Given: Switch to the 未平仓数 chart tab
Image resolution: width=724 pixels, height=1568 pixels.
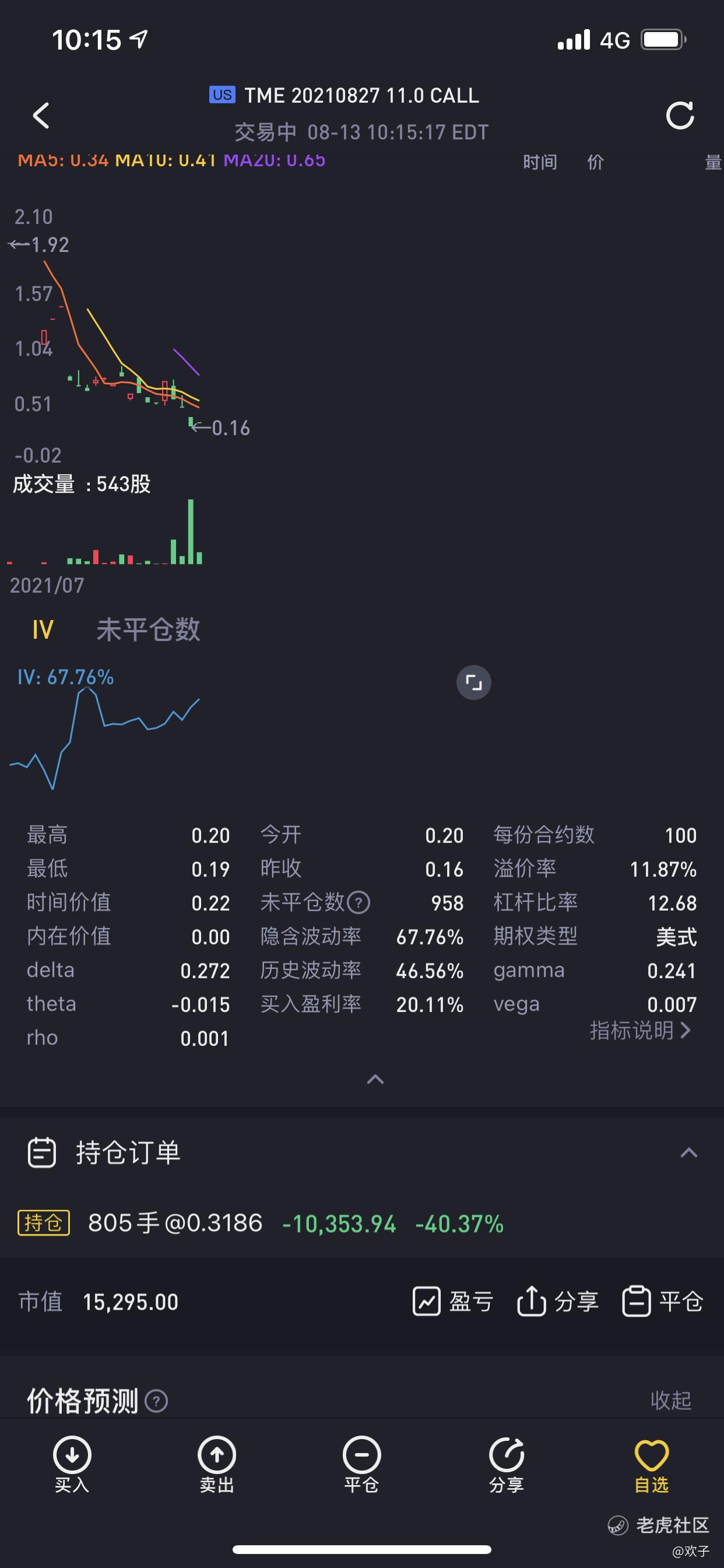Looking at the screenshot, I should tap(148, 629).
